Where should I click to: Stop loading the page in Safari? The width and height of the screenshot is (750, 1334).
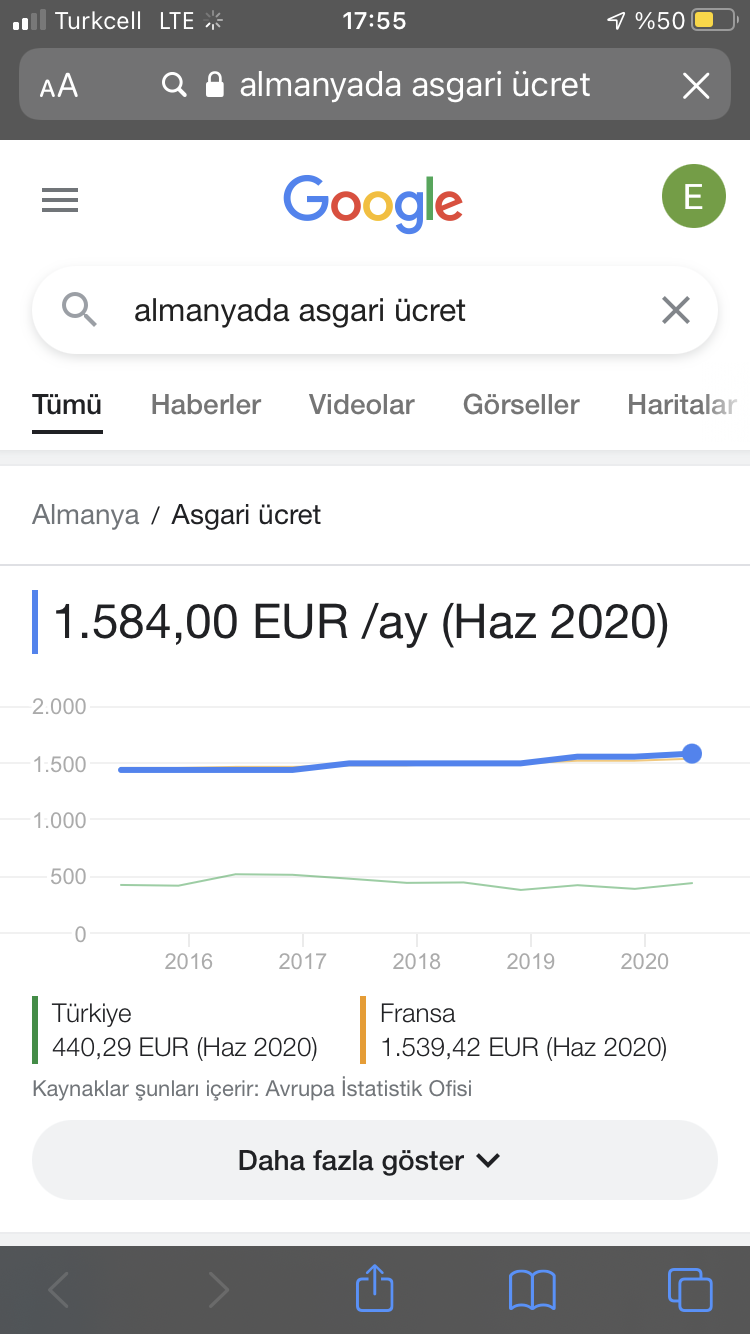pos(695,86)
